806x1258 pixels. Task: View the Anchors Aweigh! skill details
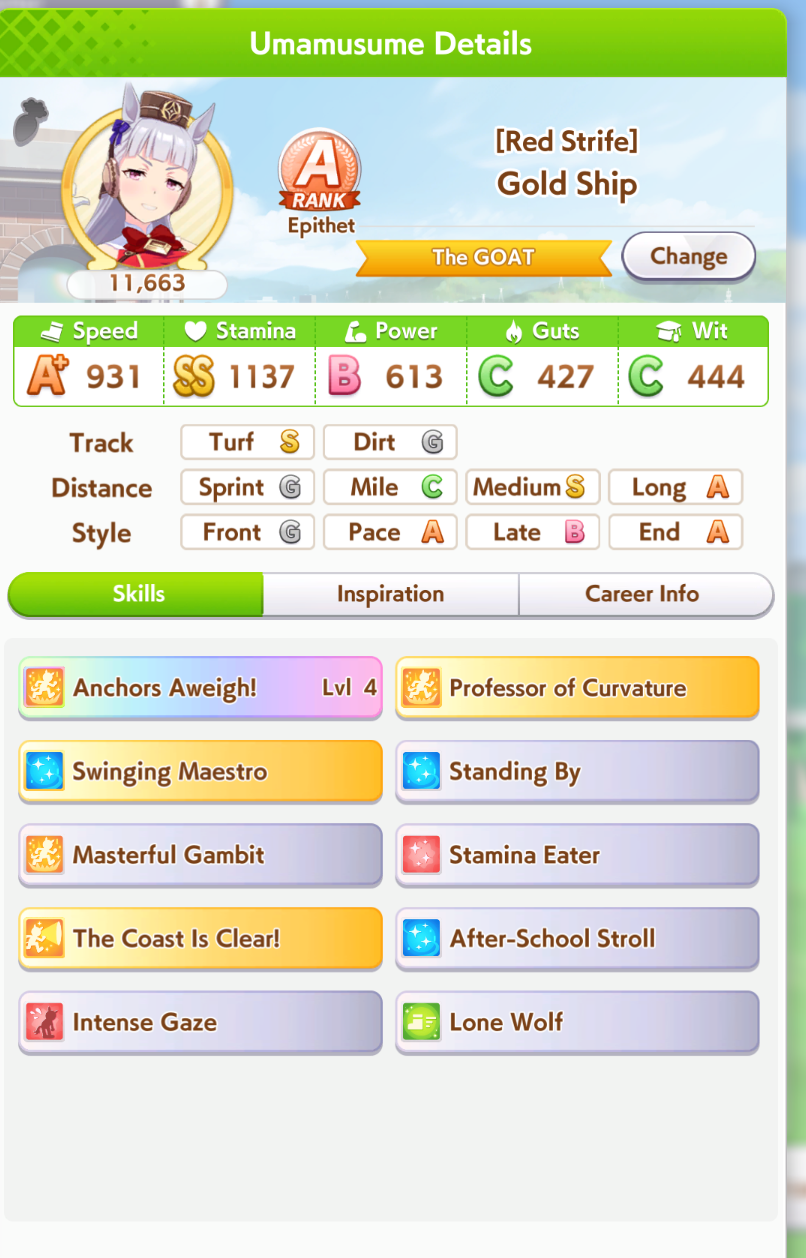click(200, 688)
